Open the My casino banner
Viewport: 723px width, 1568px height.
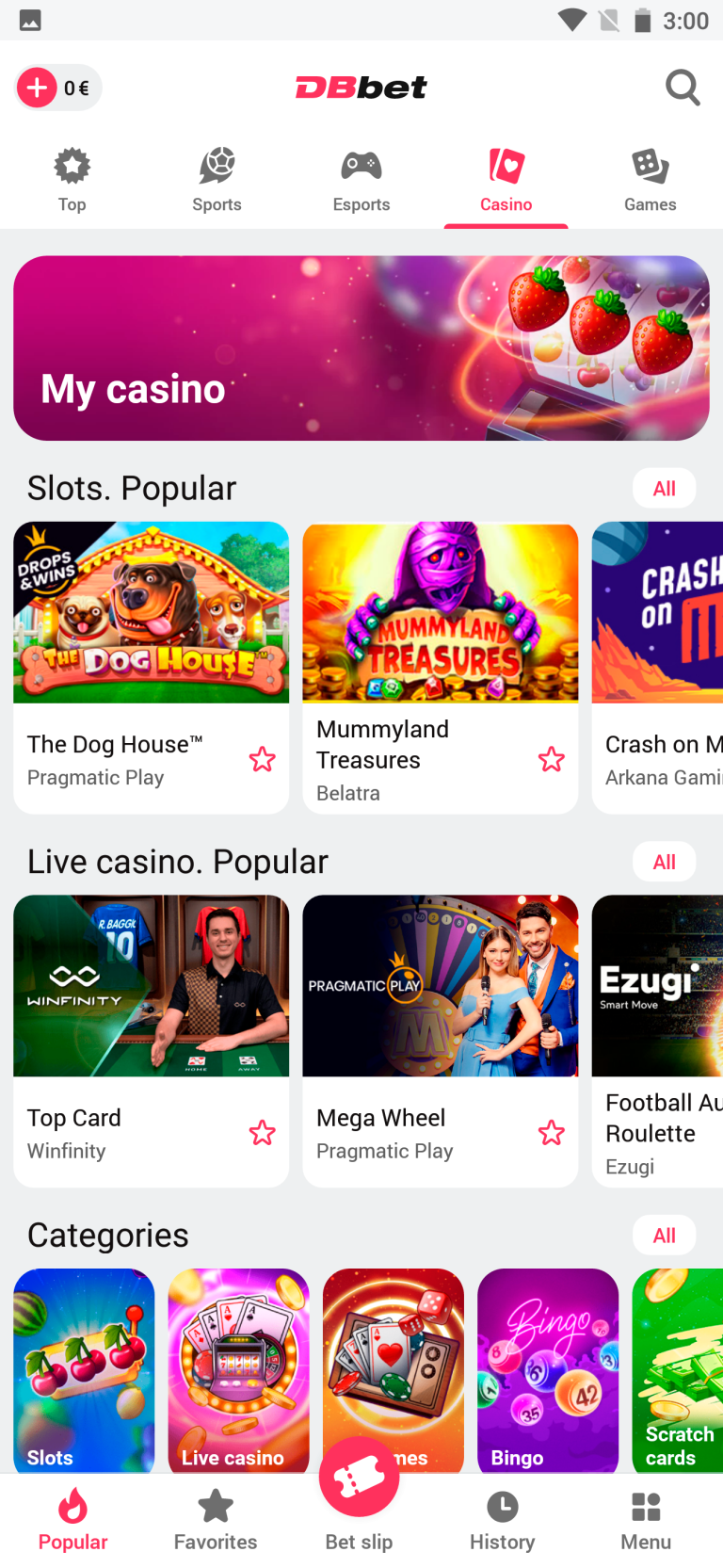coord(361,348)
